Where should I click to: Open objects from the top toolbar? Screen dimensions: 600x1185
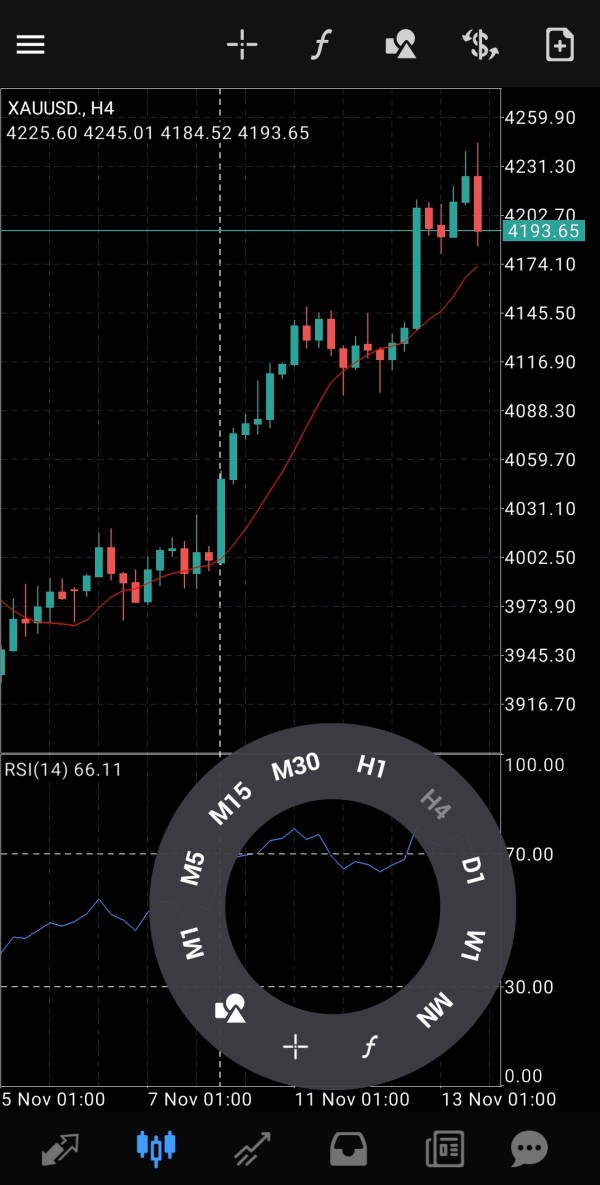tap(400, 45)
